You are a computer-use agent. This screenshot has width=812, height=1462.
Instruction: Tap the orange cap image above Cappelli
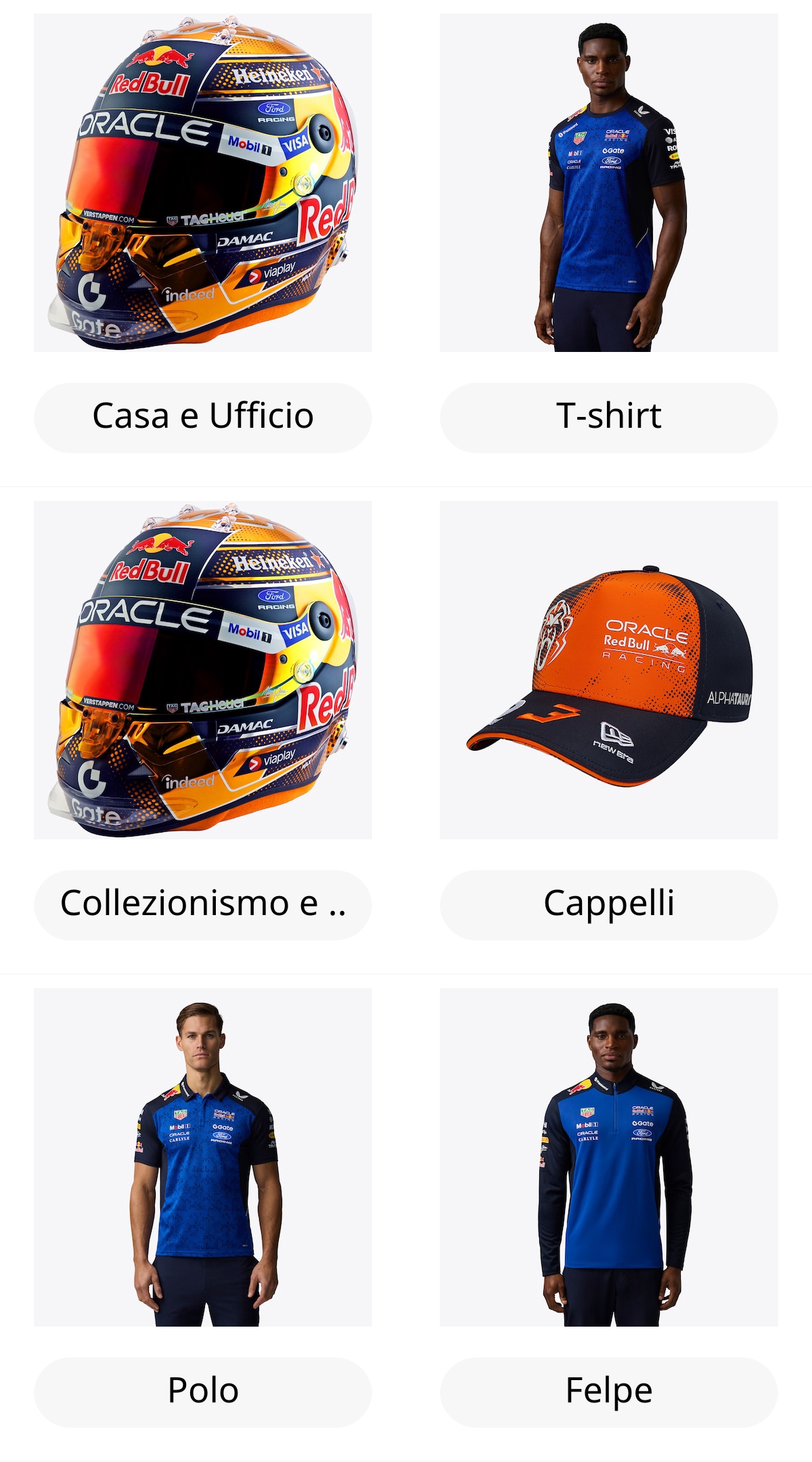(609, 670)
